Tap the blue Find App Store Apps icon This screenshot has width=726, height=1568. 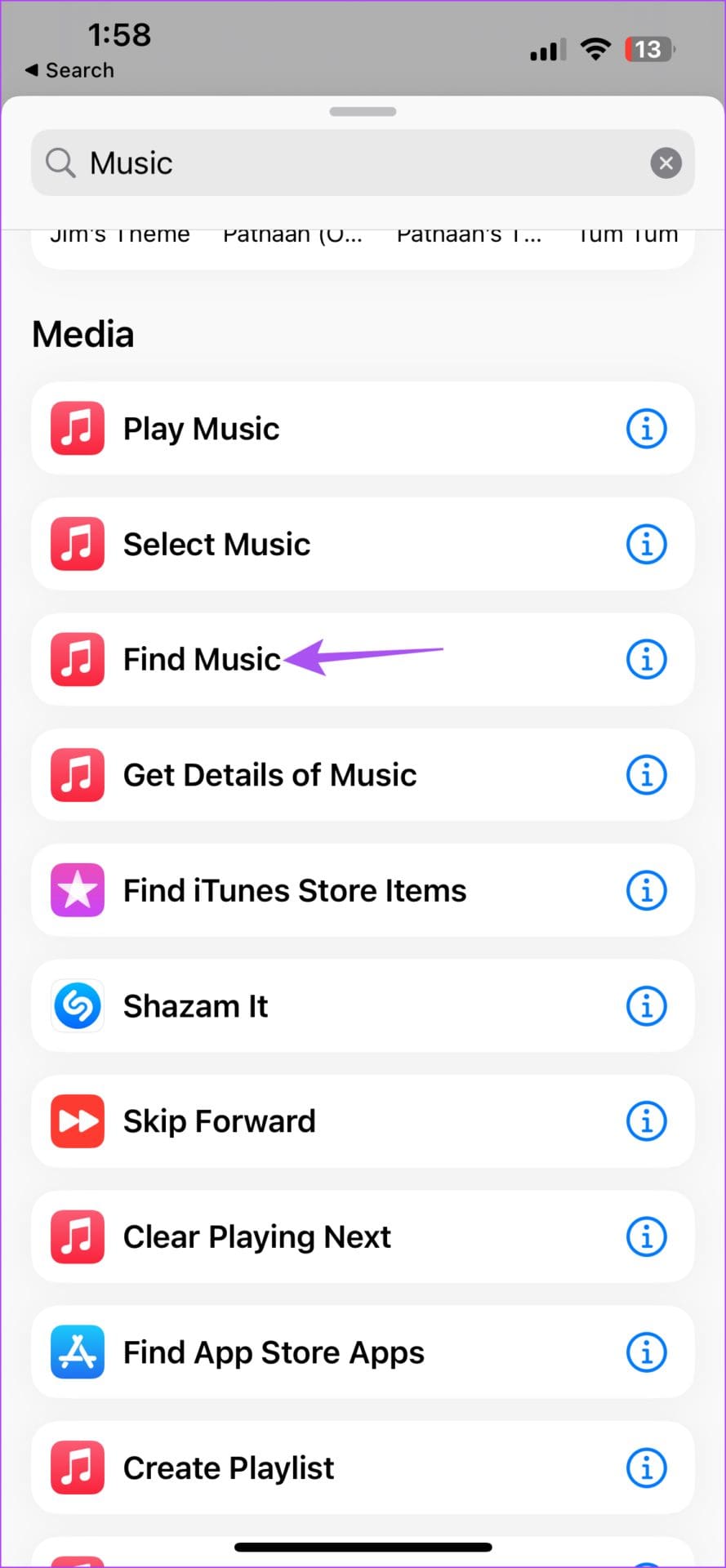[77, 1352]
